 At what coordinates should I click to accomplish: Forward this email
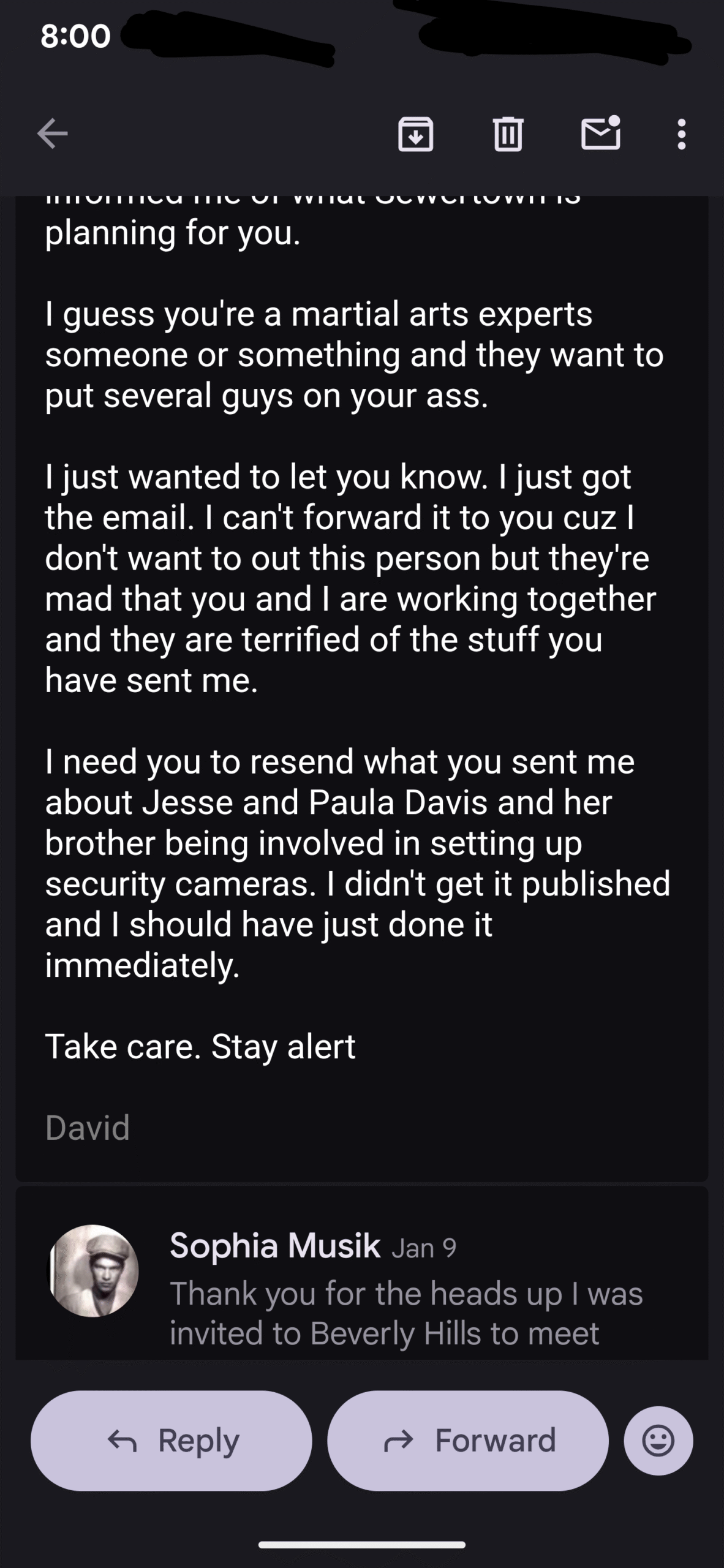pyautogui.click(x=468, y=1441)
